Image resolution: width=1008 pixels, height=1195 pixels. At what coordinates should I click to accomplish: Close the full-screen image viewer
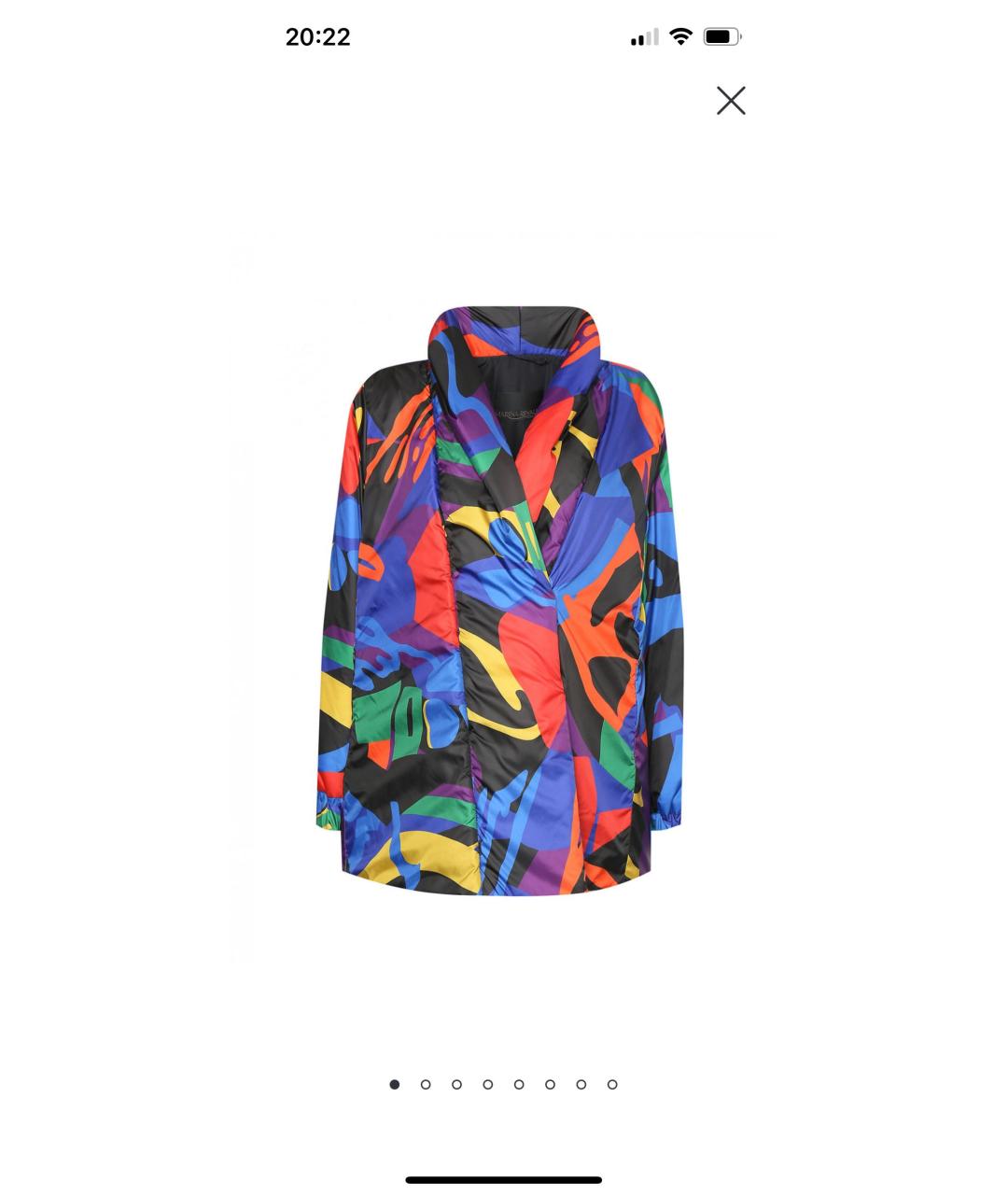click(731, 101)
